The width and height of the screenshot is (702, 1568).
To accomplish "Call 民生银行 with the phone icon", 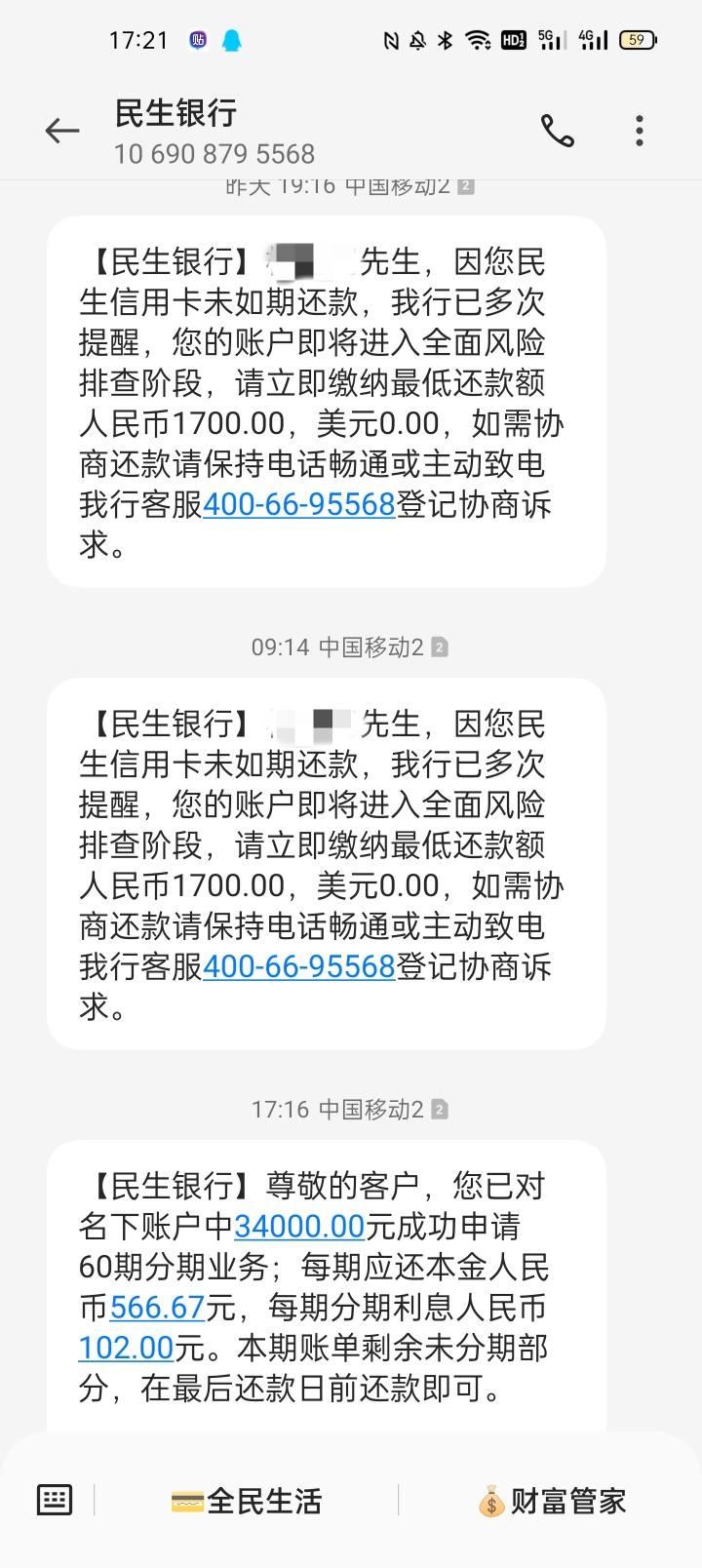I will pyautogui.click(x=558, y=131).
